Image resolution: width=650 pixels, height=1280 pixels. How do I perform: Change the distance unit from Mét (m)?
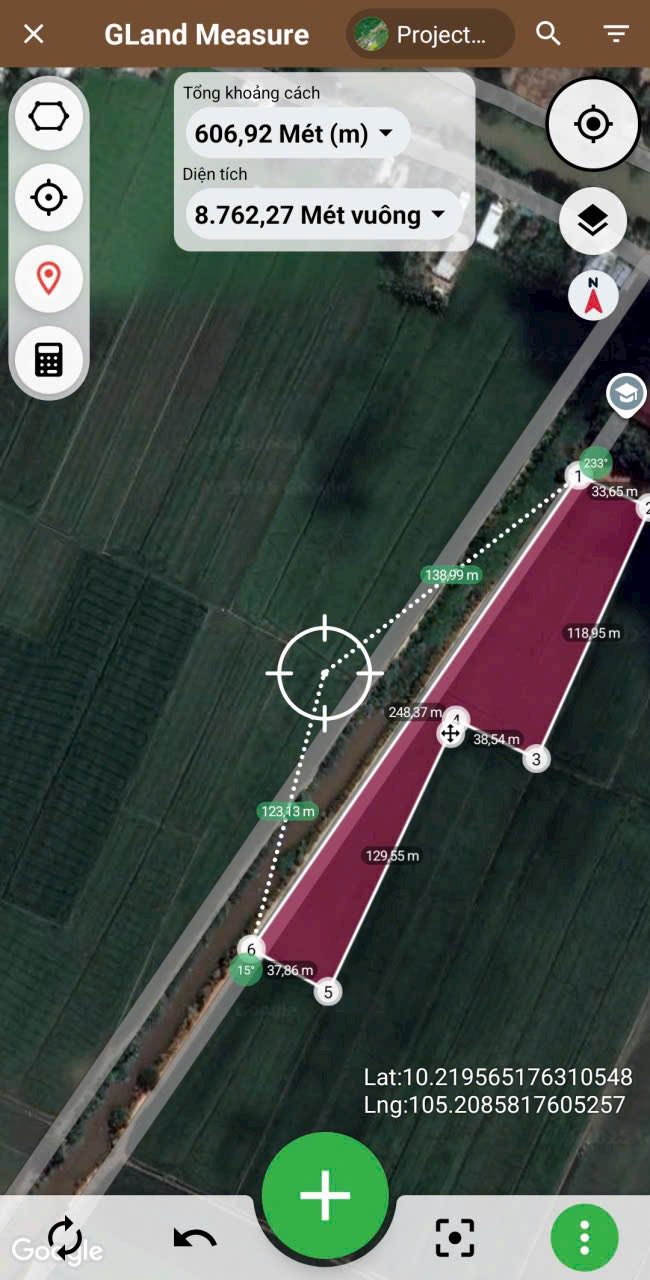tap(297, 133)
